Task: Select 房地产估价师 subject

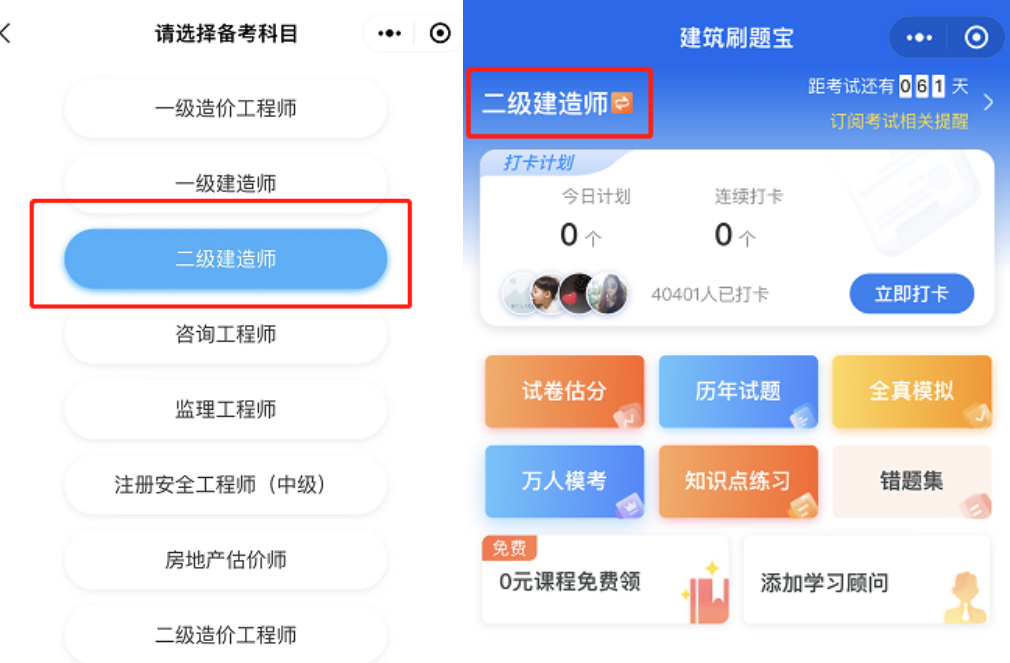Action: pyautogui.click(x=225, y=560)
